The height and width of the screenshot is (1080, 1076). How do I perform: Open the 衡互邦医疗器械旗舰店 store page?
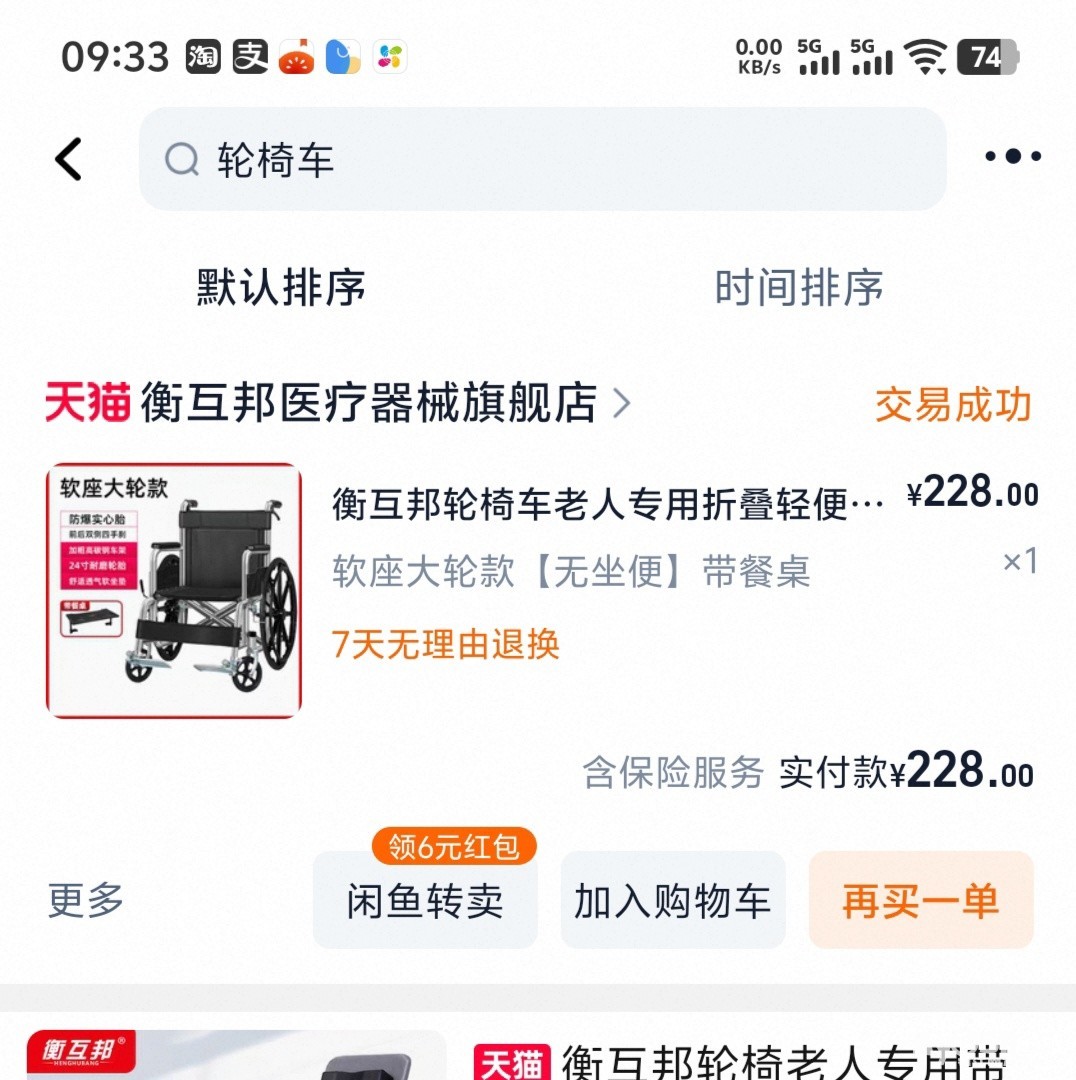(370, 404)
